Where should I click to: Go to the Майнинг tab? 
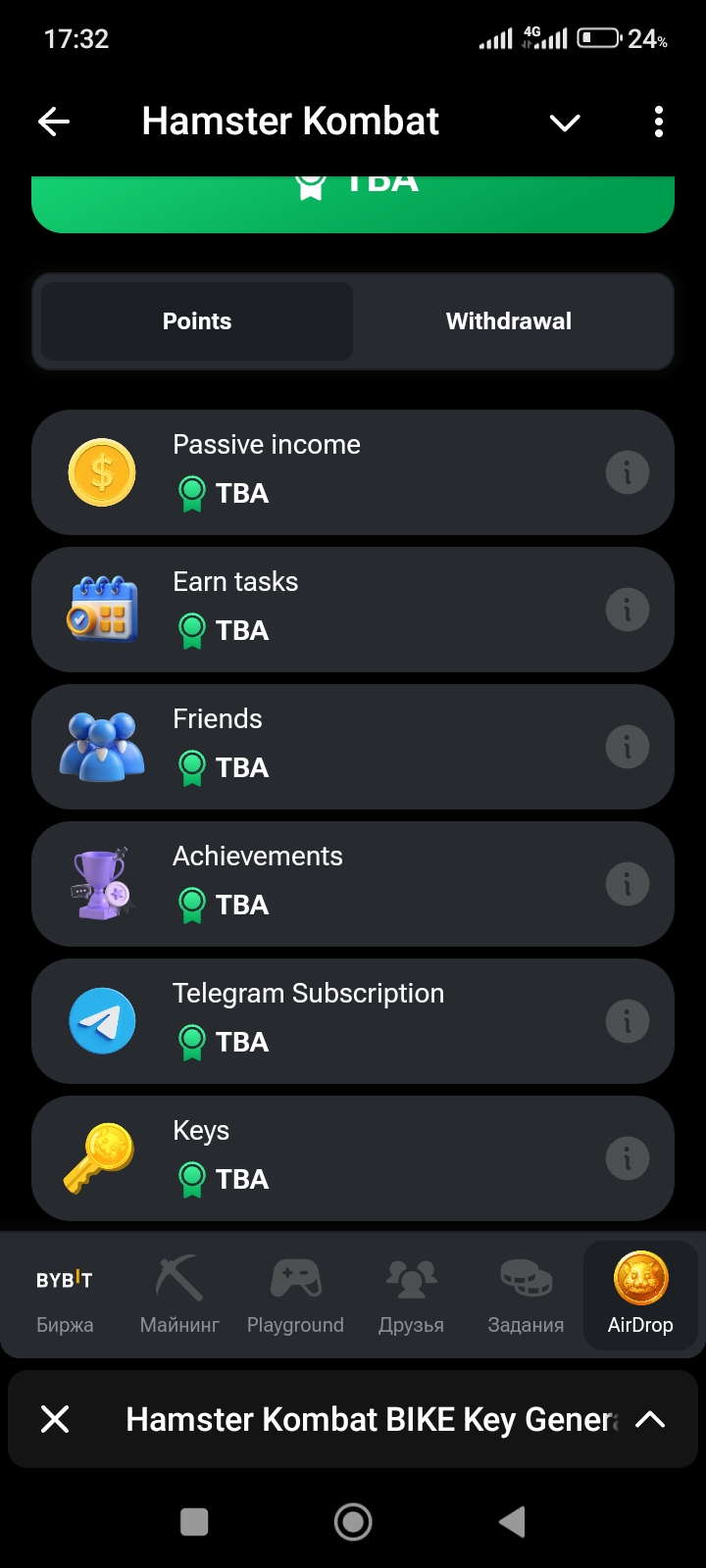click(x=179, y=1296)
